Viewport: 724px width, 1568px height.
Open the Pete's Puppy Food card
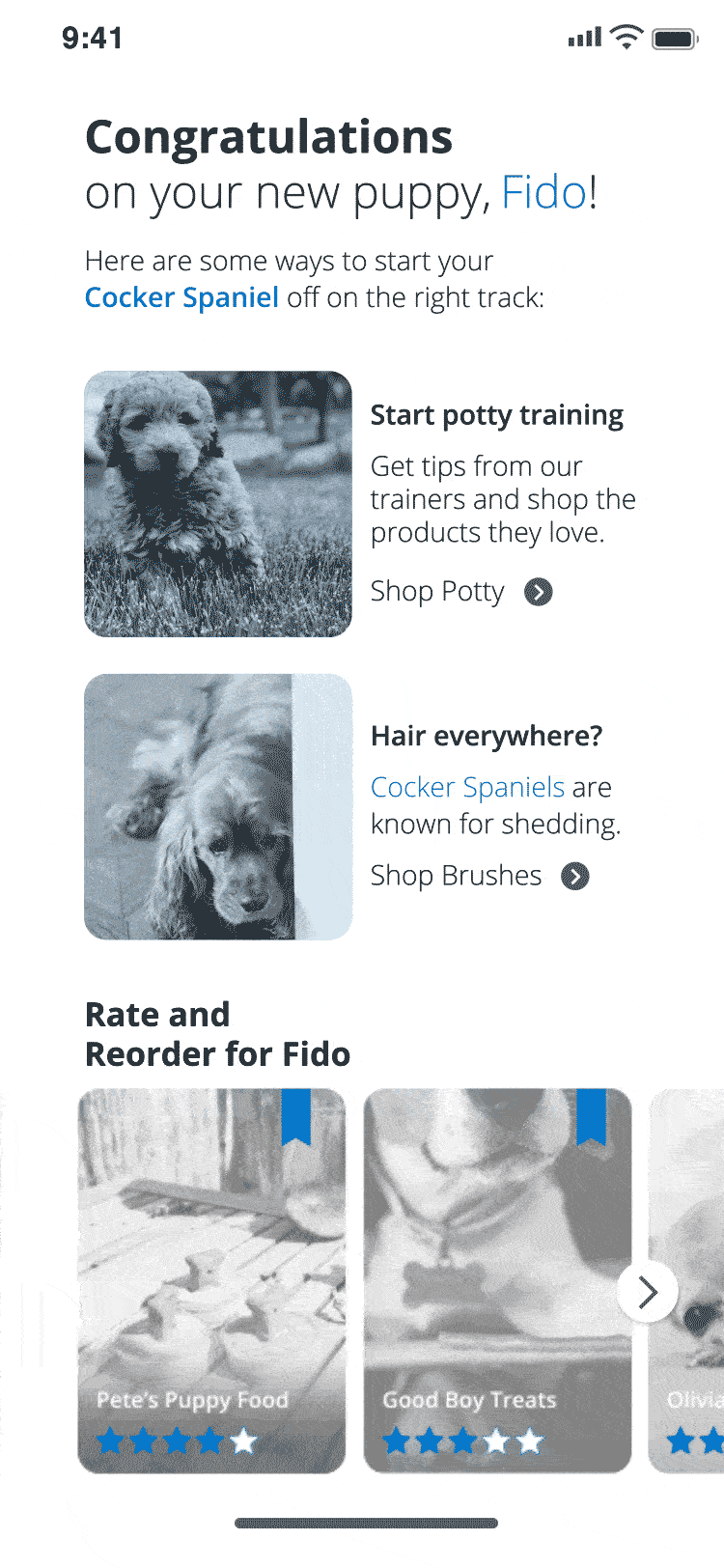point(211,1280)
